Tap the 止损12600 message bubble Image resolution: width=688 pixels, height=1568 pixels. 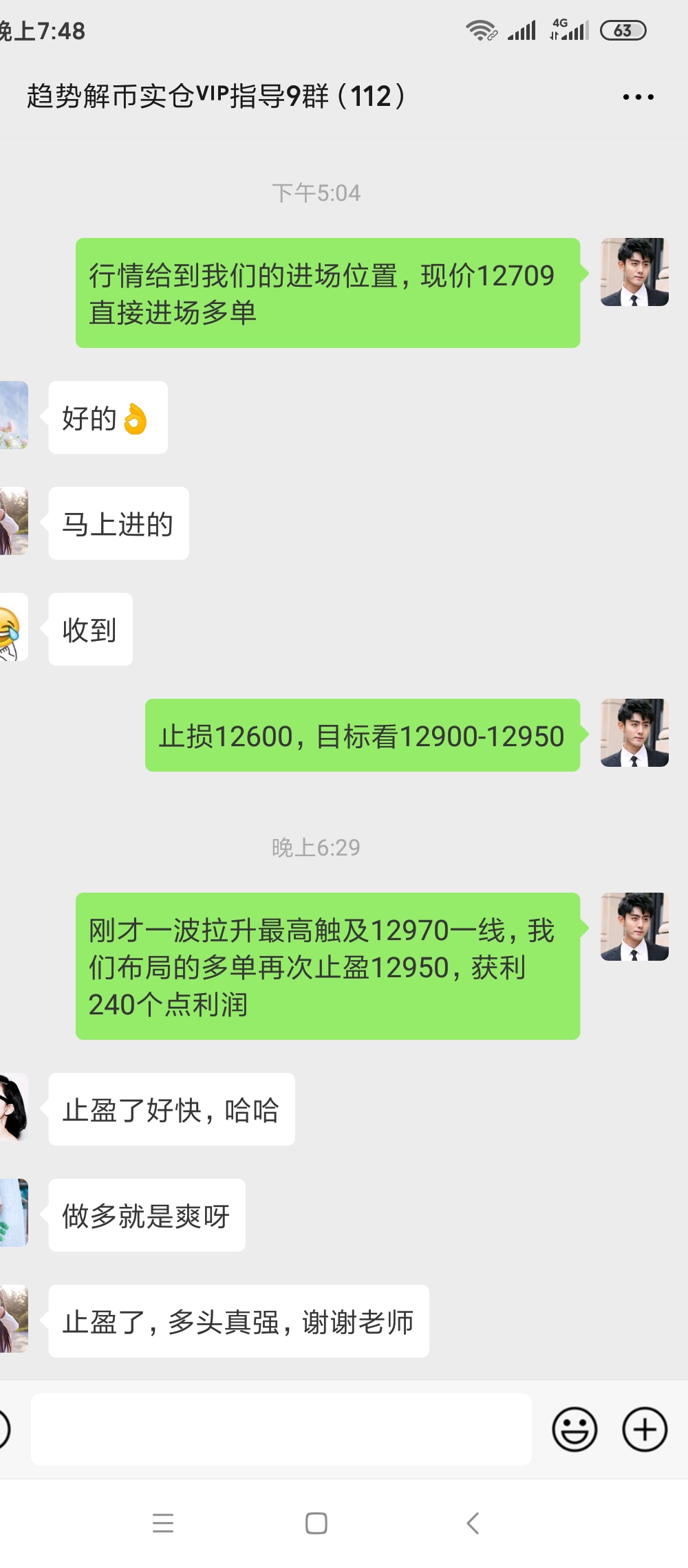tap(361, 736)
